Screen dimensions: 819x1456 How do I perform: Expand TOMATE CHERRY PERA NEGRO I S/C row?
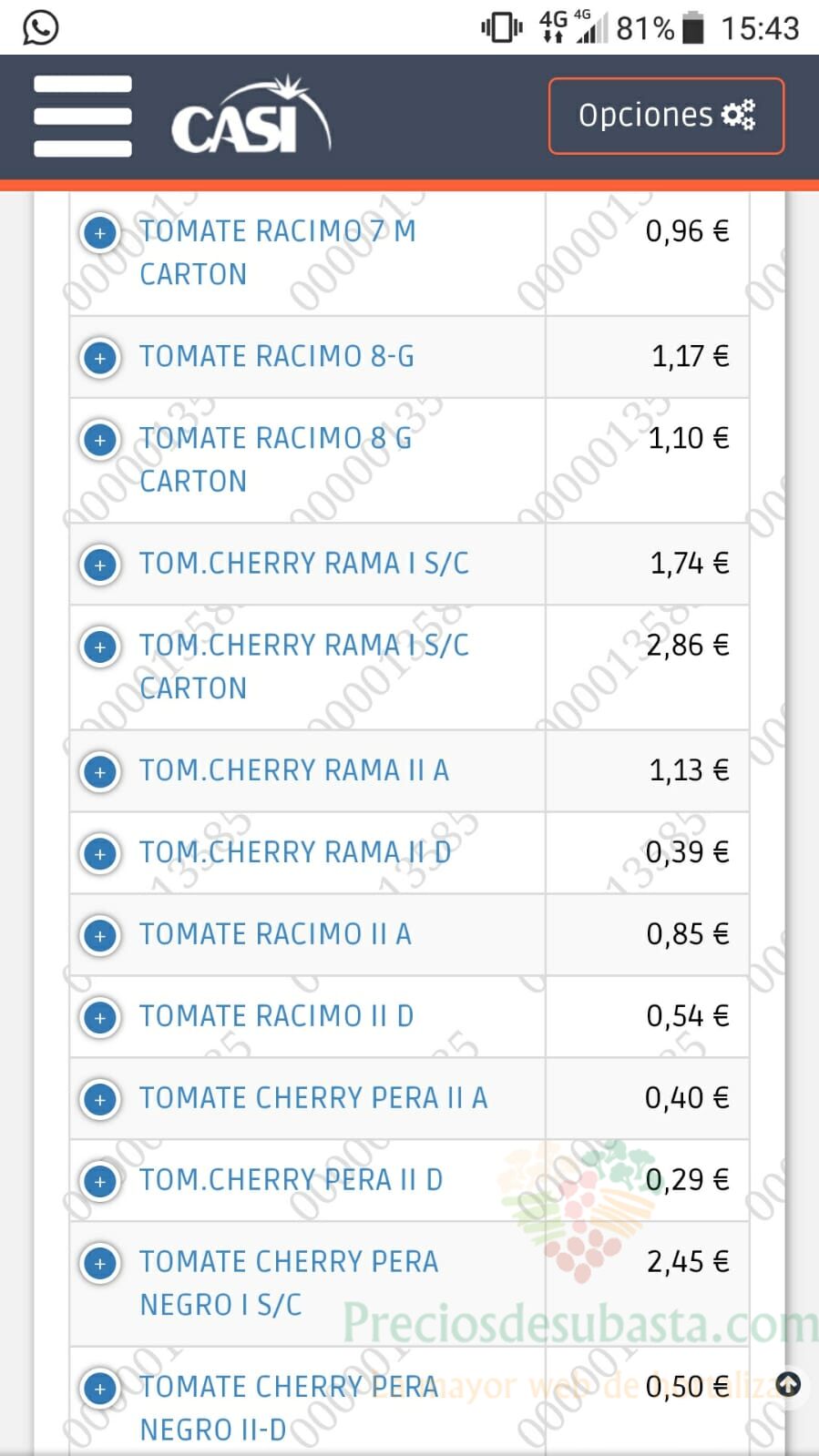pos(100,1263)
